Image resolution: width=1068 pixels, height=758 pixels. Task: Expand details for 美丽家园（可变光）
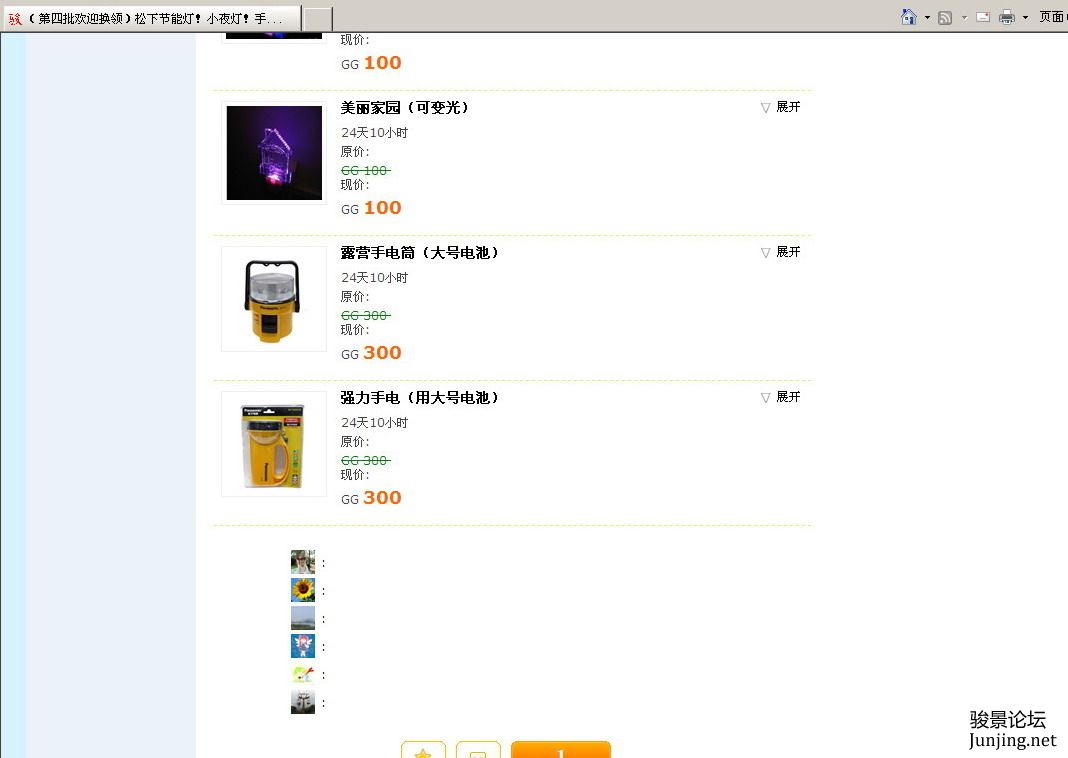coord(781,107)
